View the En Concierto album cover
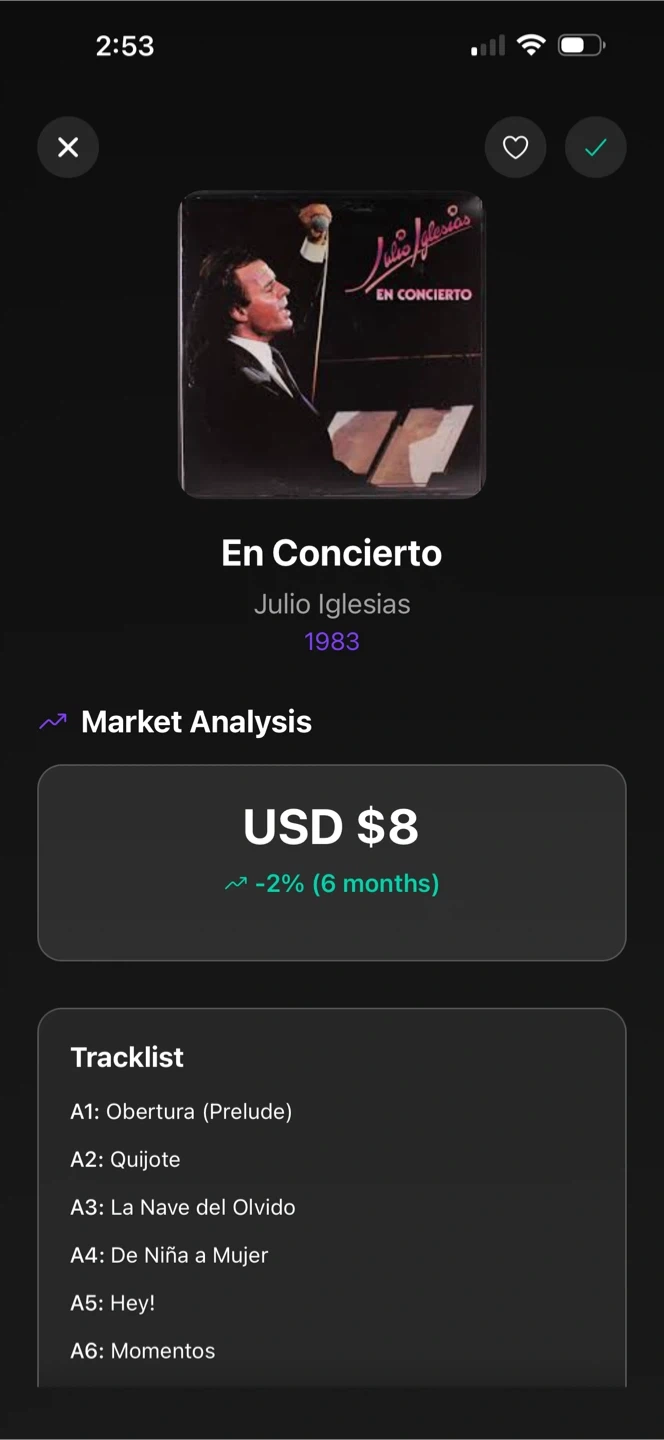Image resolution: width=664 pixels, height=1440 pixels. coord(332,344)
